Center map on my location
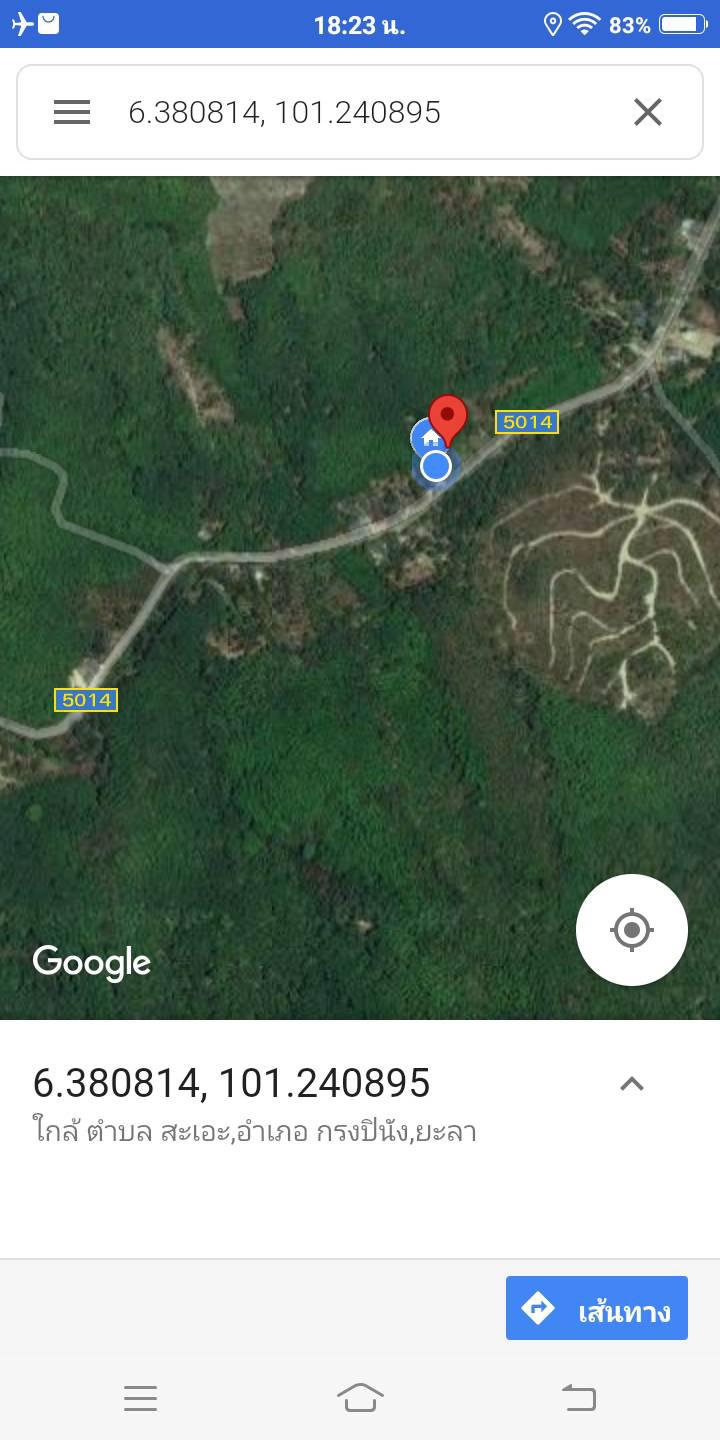 coord(631,930)
